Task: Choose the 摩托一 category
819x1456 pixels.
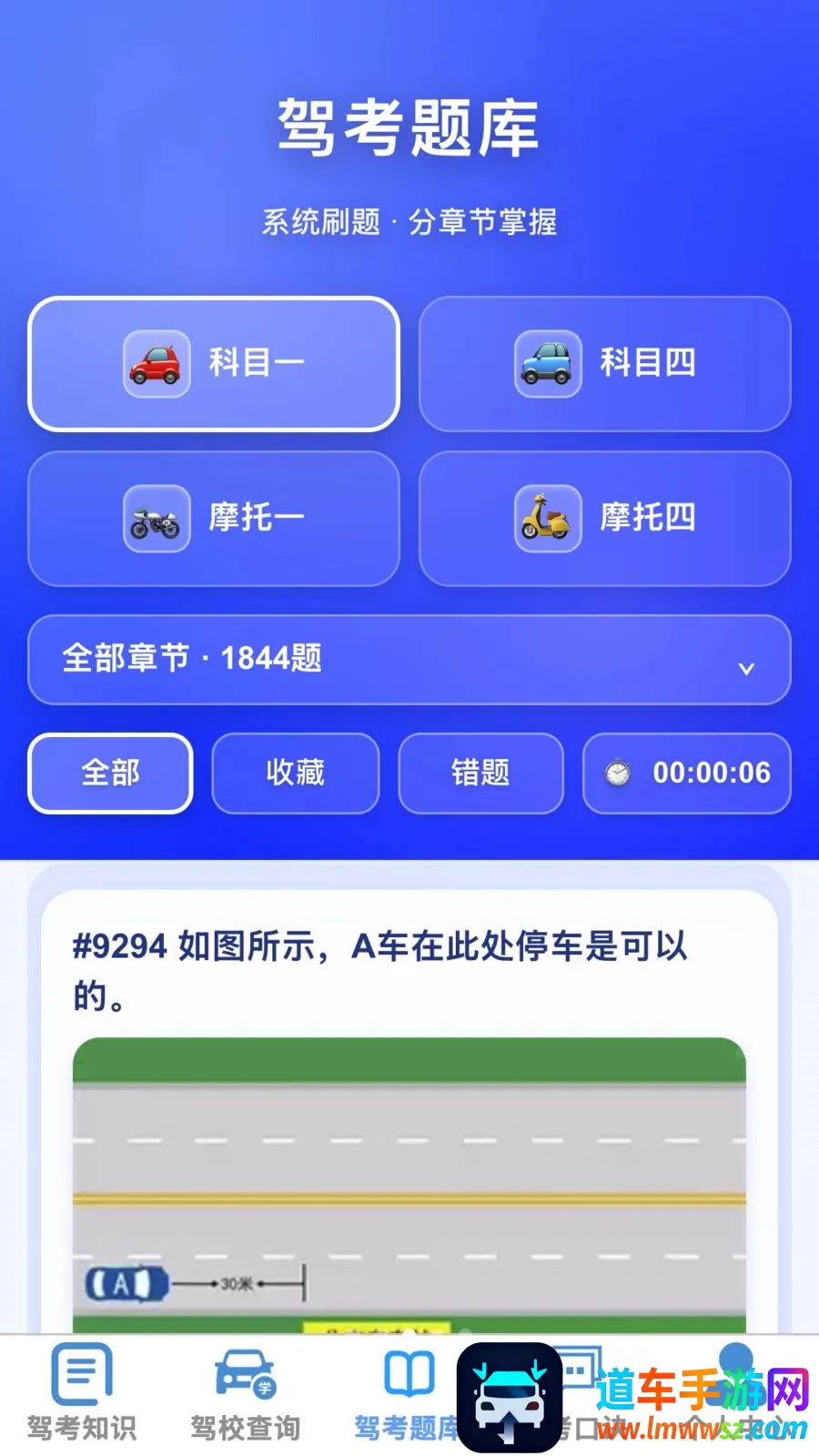Action: [214, 519]
